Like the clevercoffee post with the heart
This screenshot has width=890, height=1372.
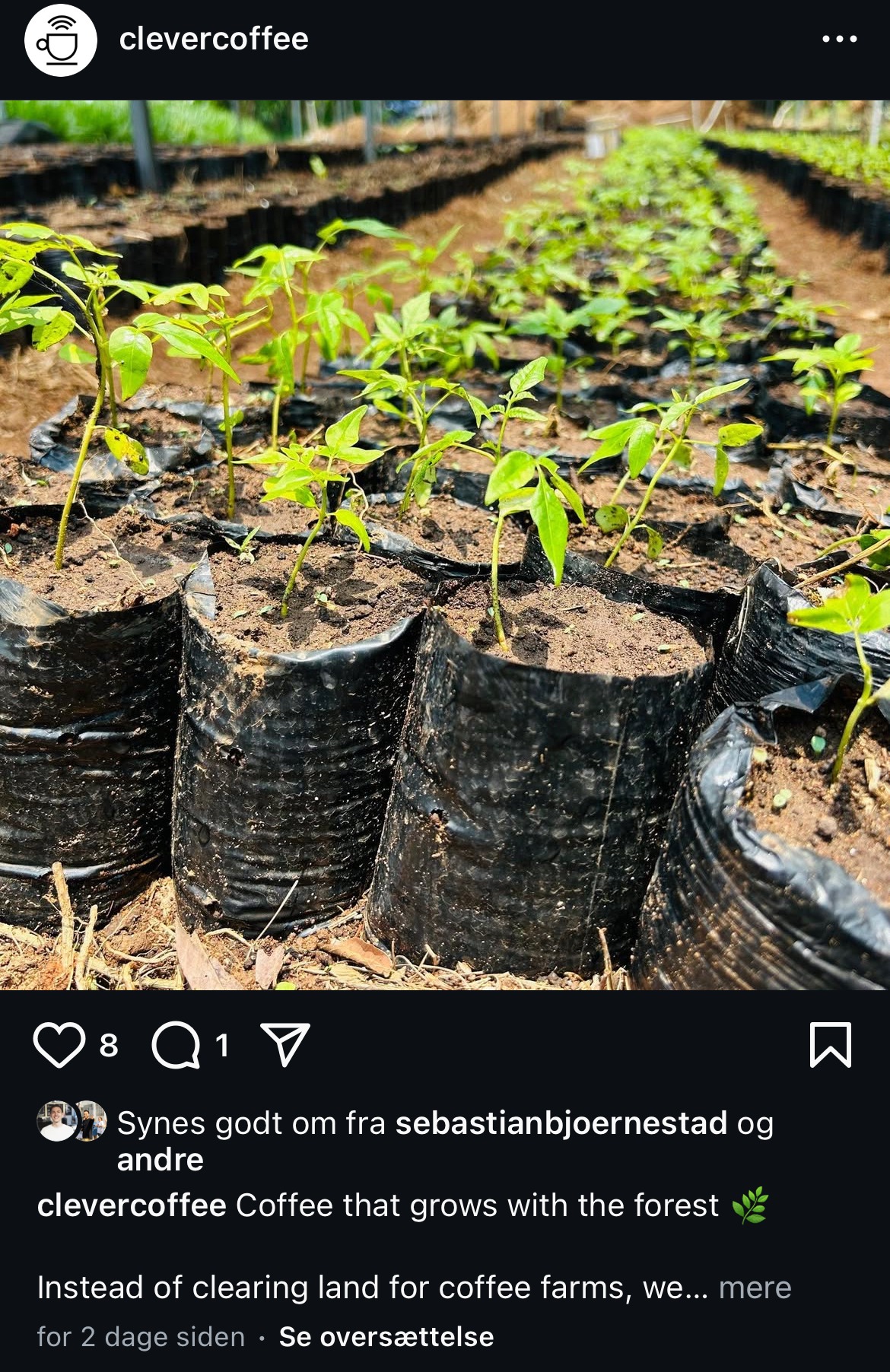tap(59, 1045)
